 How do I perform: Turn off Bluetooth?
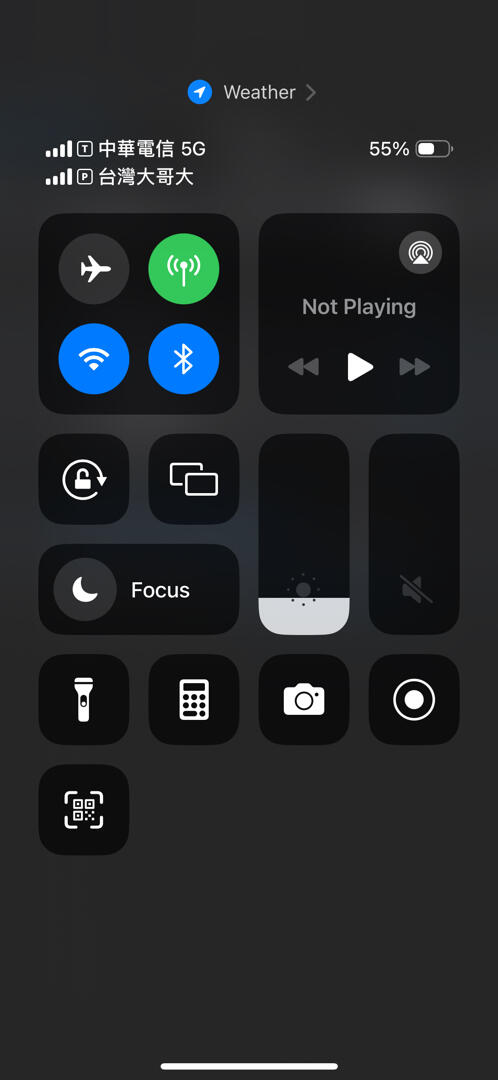(x=184, y=359)
